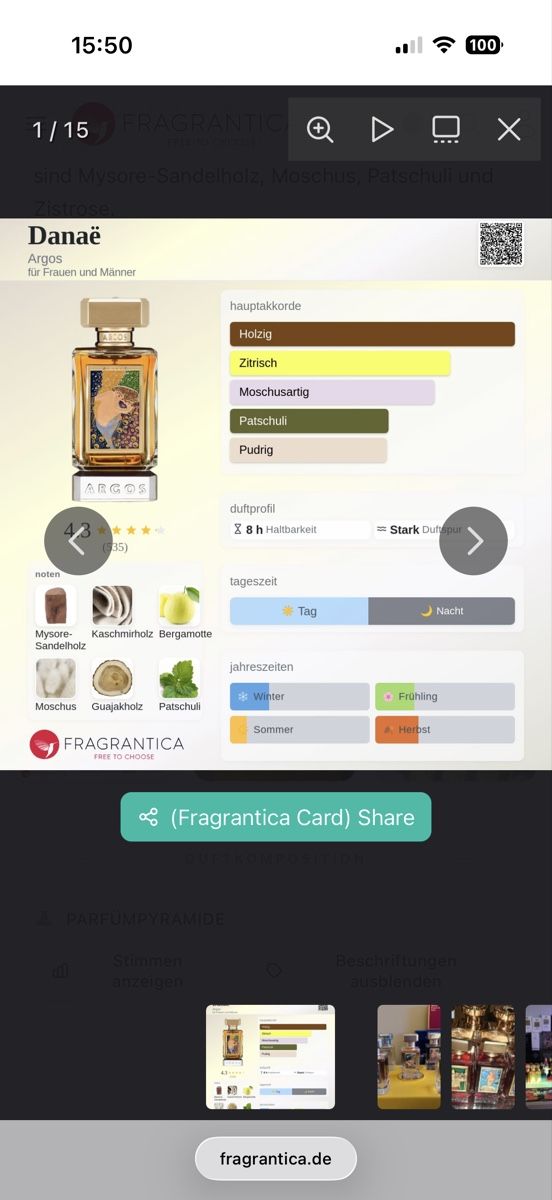The width and height of the screenshot is (552, 1200).
Task: Share the Fragrantica Card
Action: click(276, 817)
